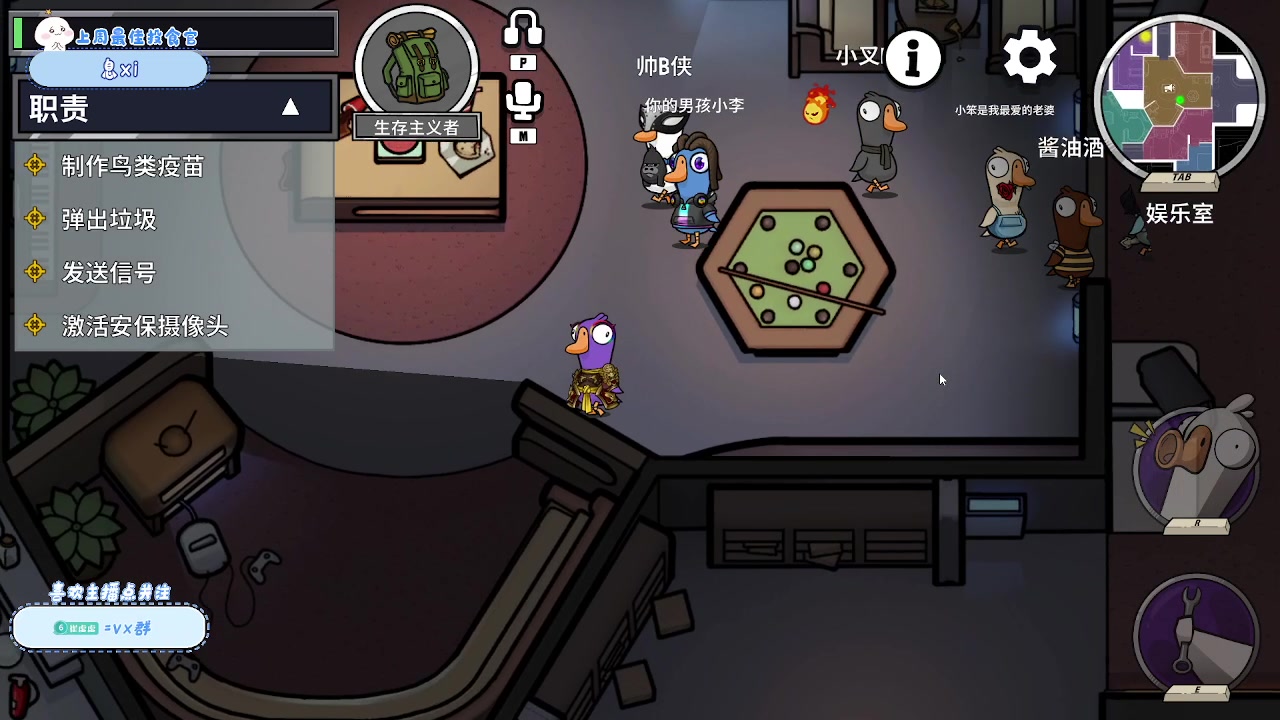Screen dimensions: 1280x720
Task: Use the wrench task action button
Action: point(1196,634)
